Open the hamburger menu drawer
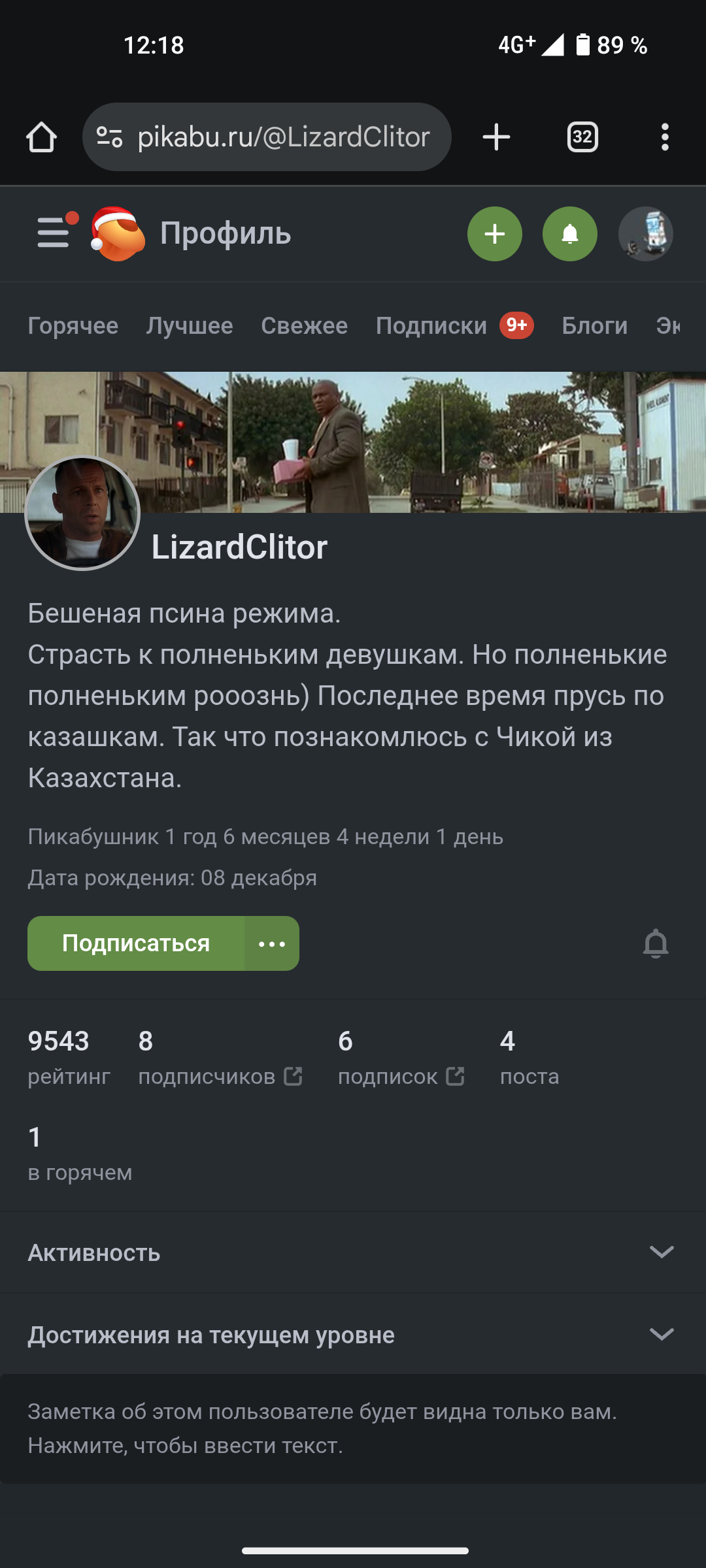The height and width of the screenshot is (1568, 706). 54,233
